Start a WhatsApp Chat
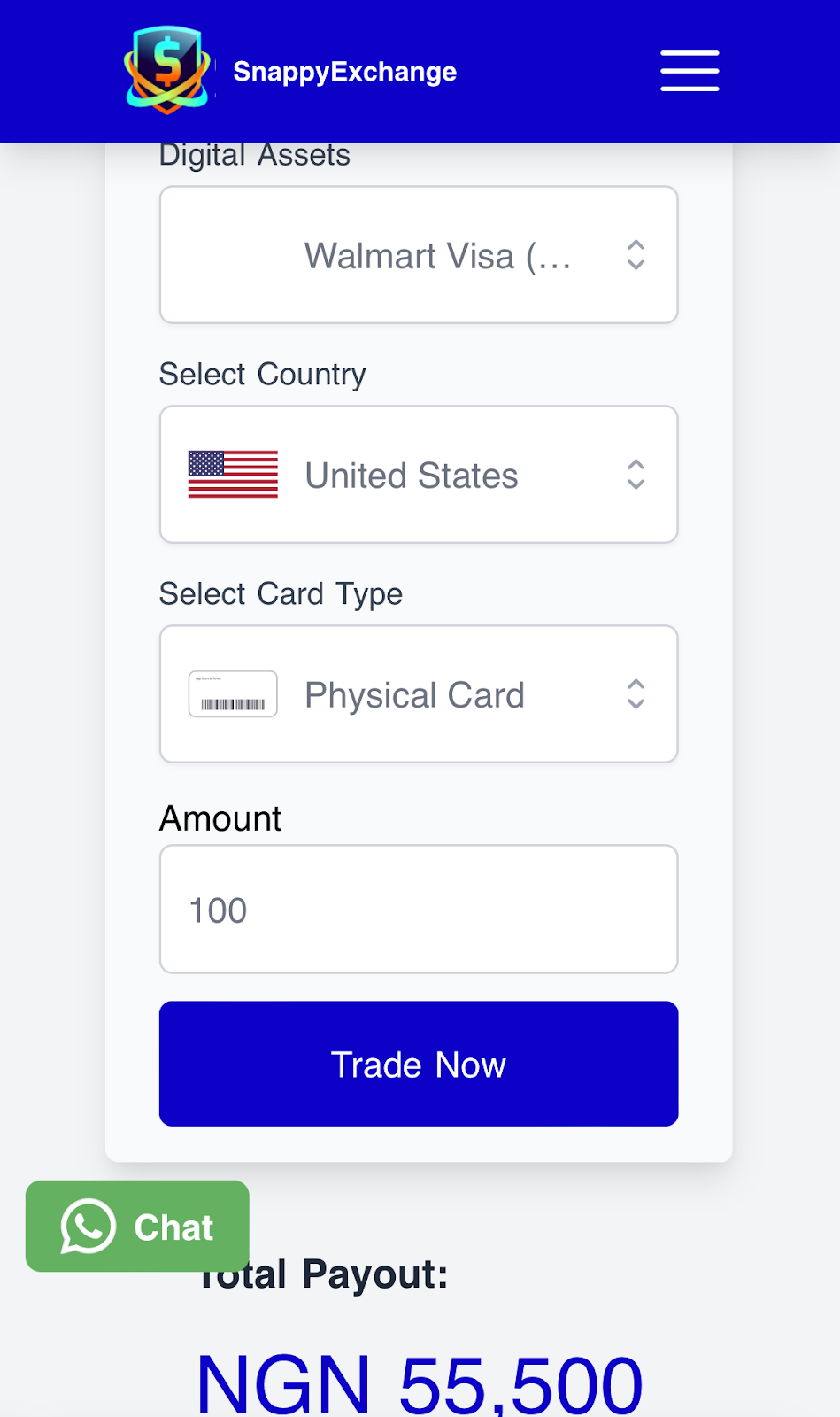This screenshot has width=840, height=1417. pyautogui.click(x=137, y=1227)
